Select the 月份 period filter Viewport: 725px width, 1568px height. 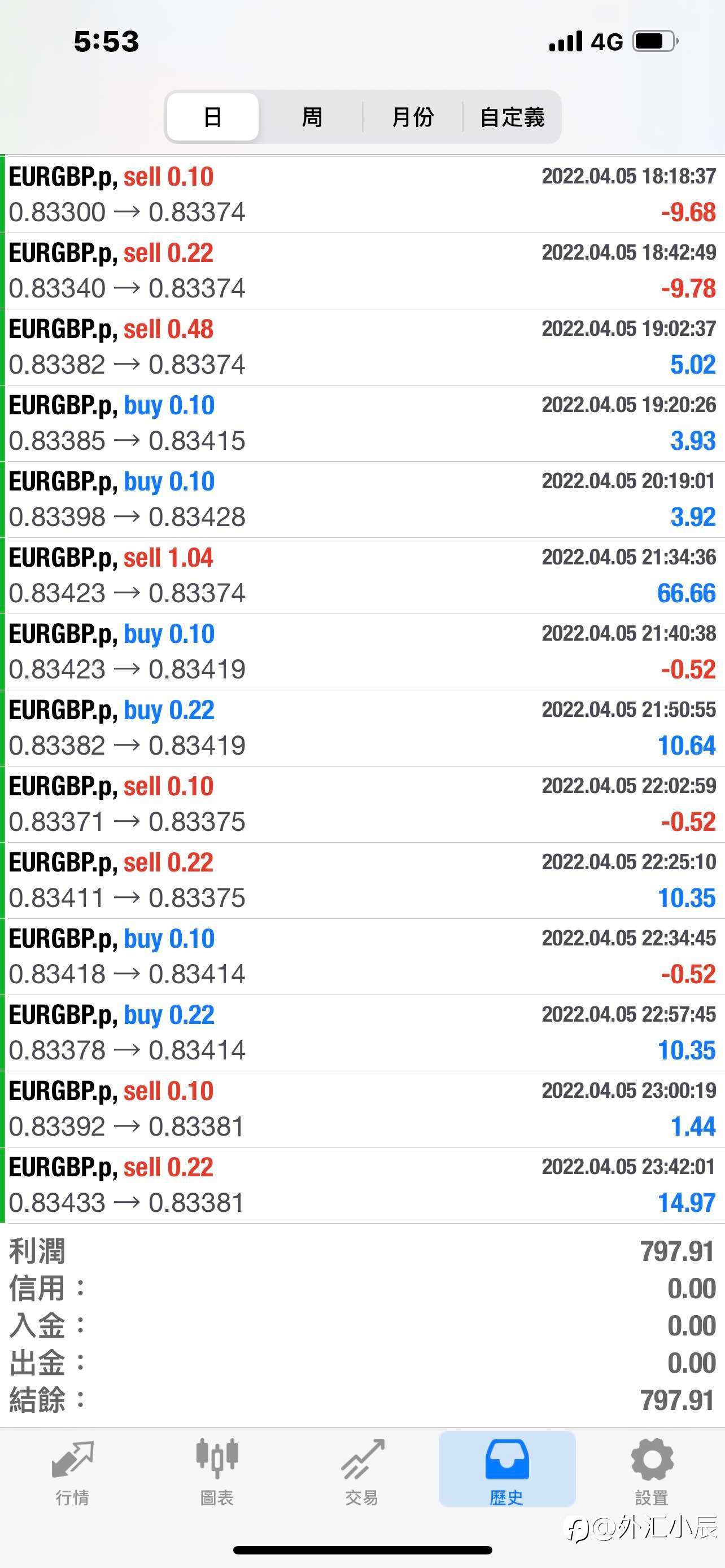click(413, 117)
